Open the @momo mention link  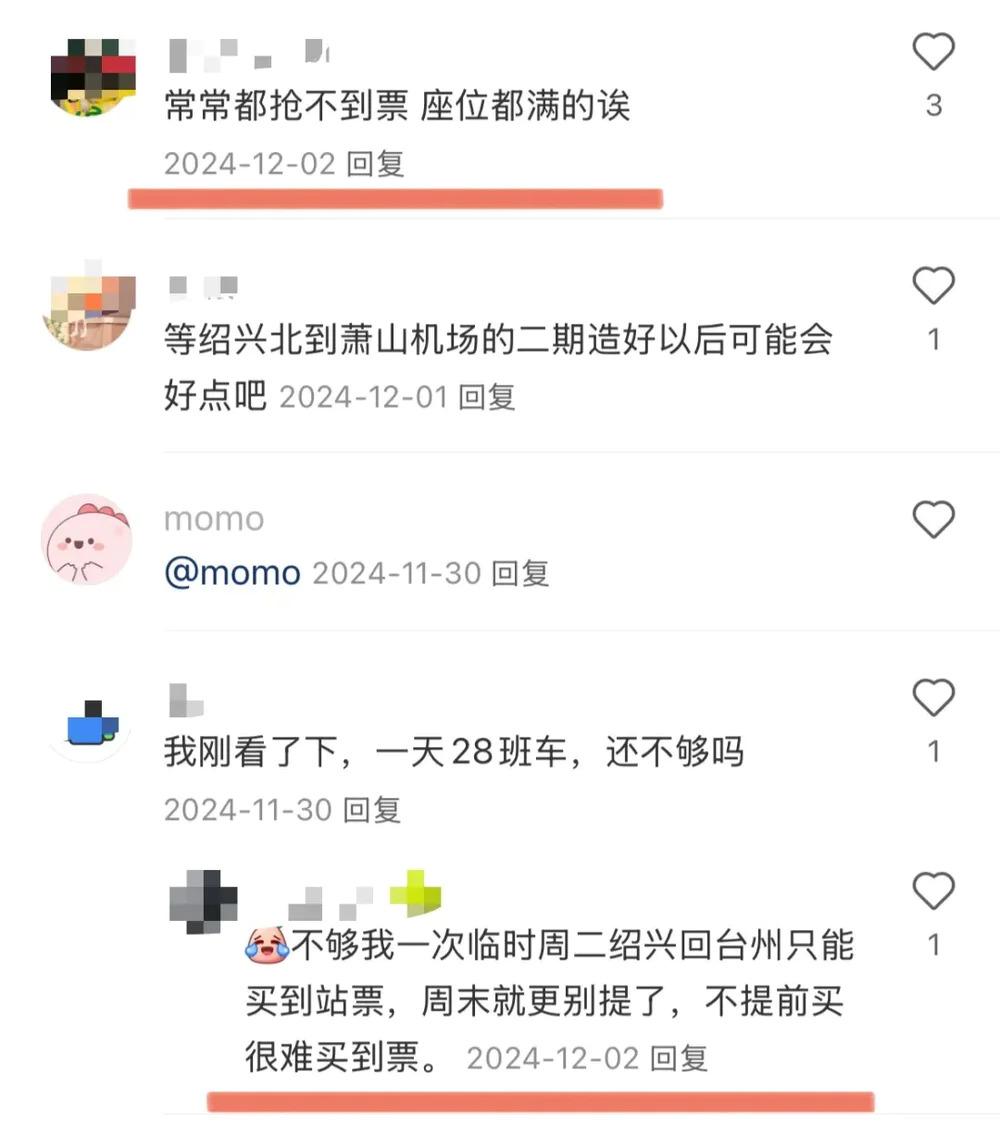[x=232, y=573]
